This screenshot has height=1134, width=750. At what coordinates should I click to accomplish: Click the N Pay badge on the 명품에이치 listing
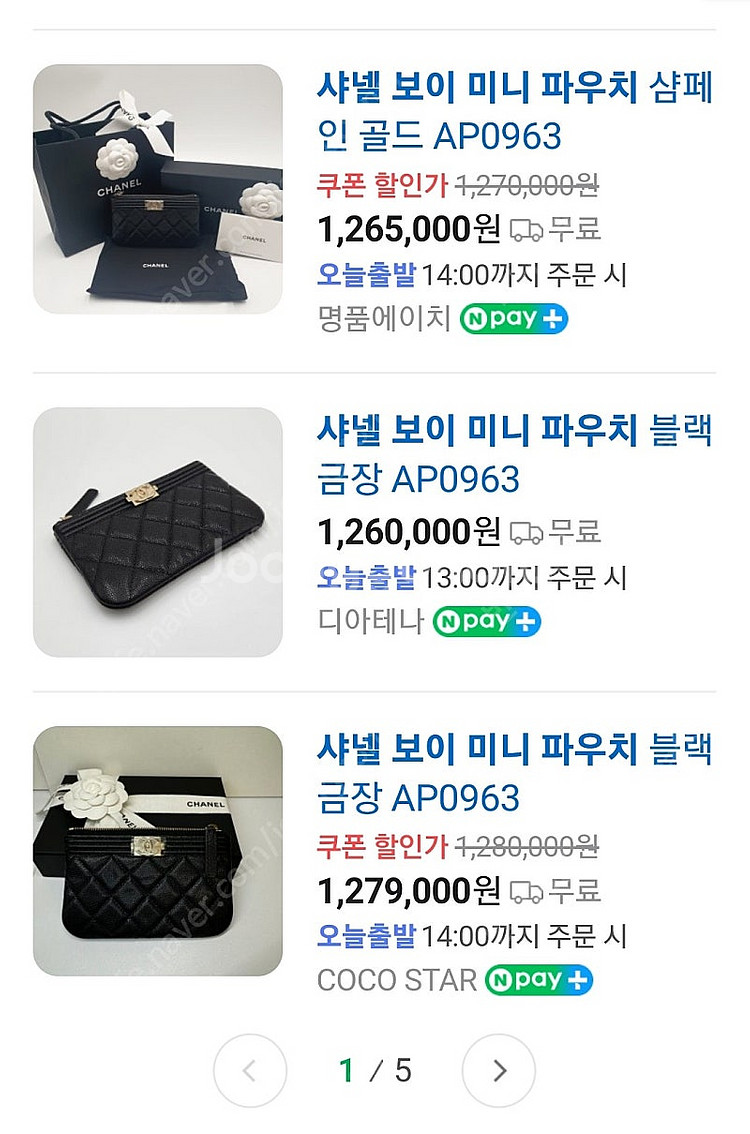(514, 319)
